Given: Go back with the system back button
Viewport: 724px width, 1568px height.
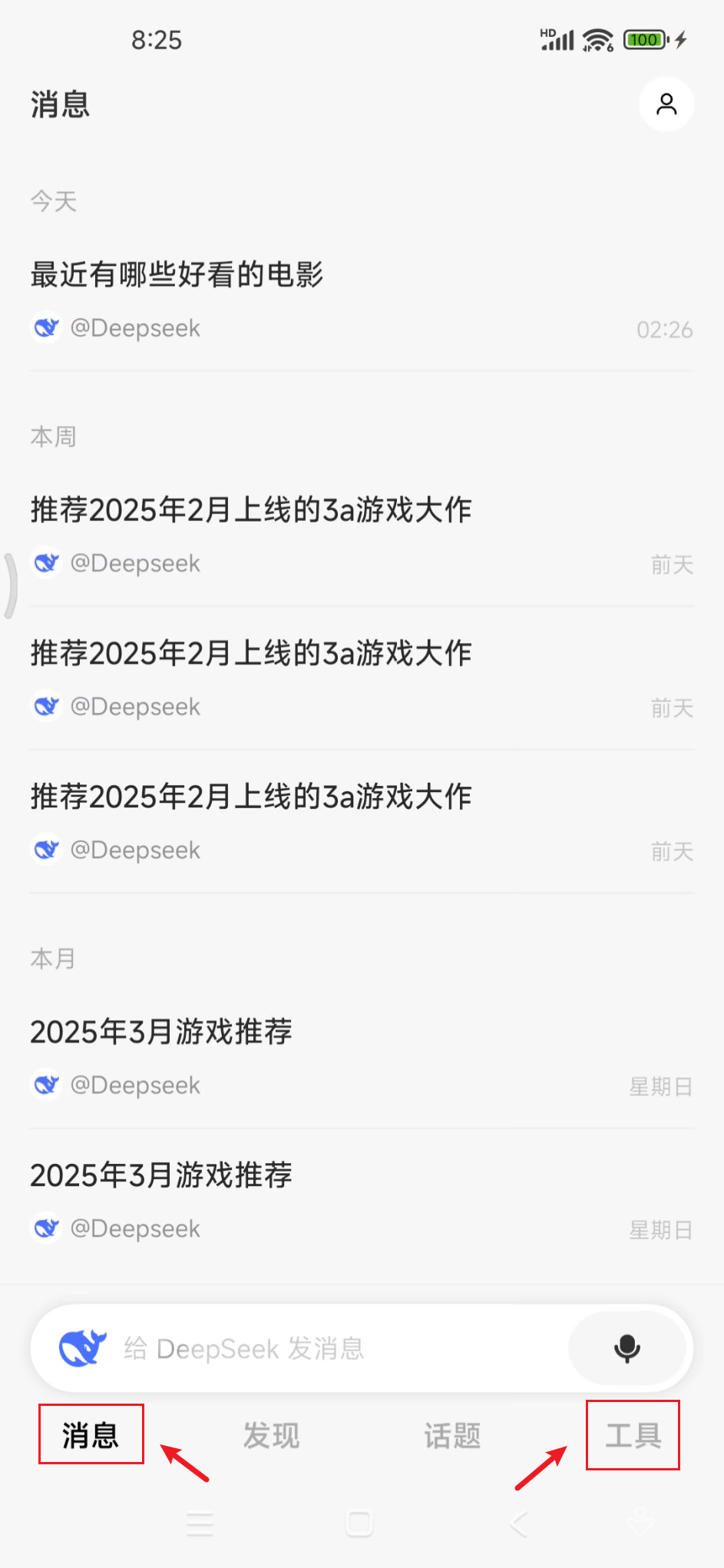Looking at the screenshot, I should pyautogui.click(x=519, y=1523).
